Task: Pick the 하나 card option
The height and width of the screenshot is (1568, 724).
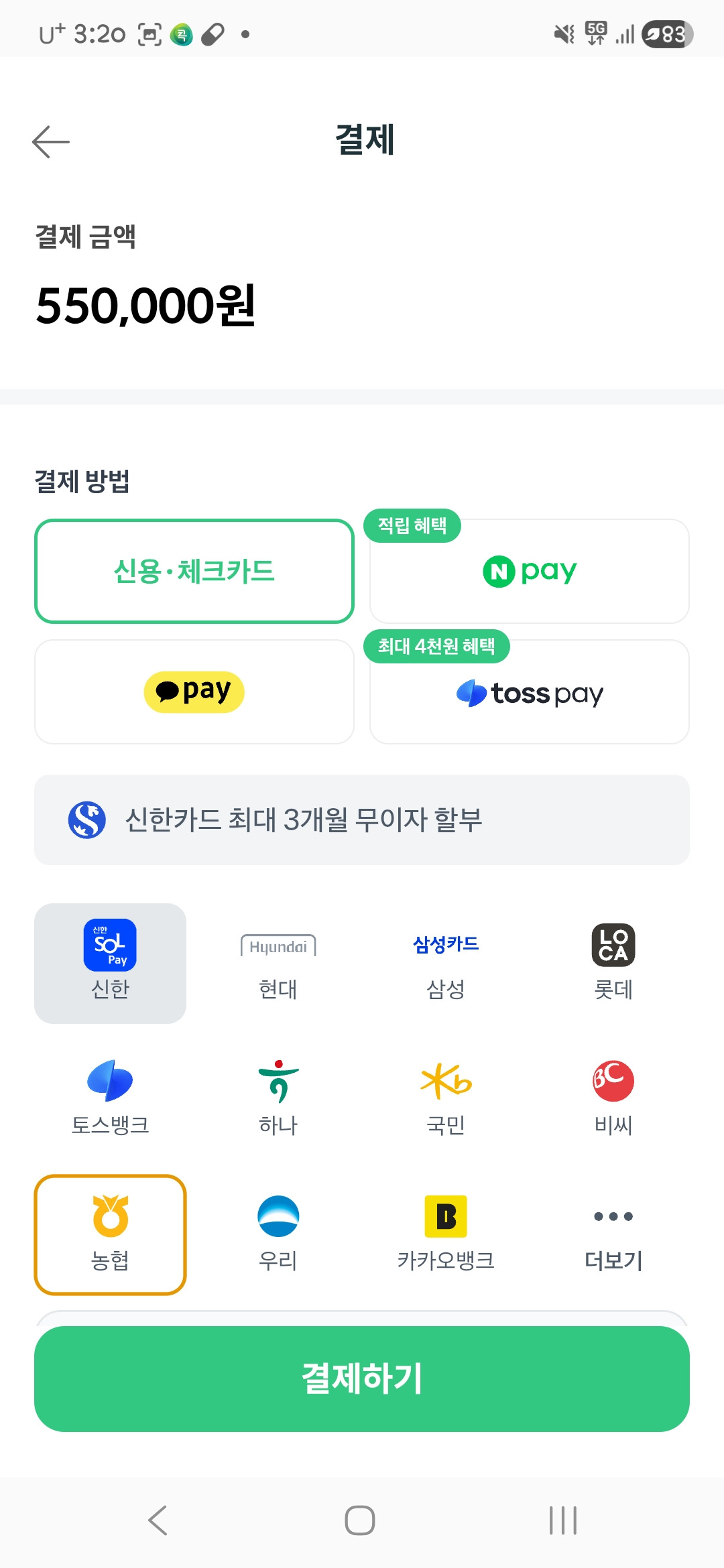Action: click(x=278, y=1098)
